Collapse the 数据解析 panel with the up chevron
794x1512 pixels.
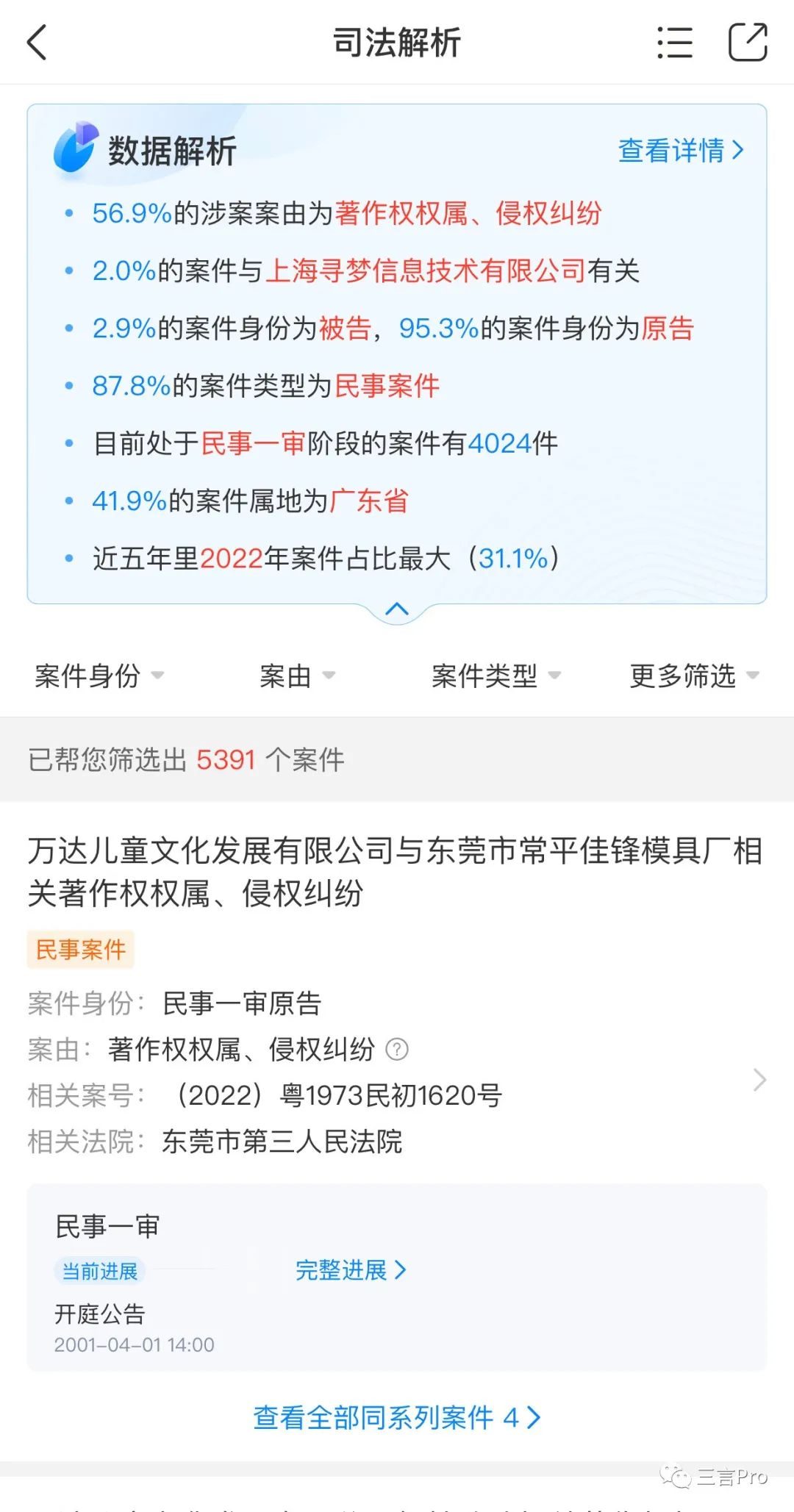tap(396, 609)
